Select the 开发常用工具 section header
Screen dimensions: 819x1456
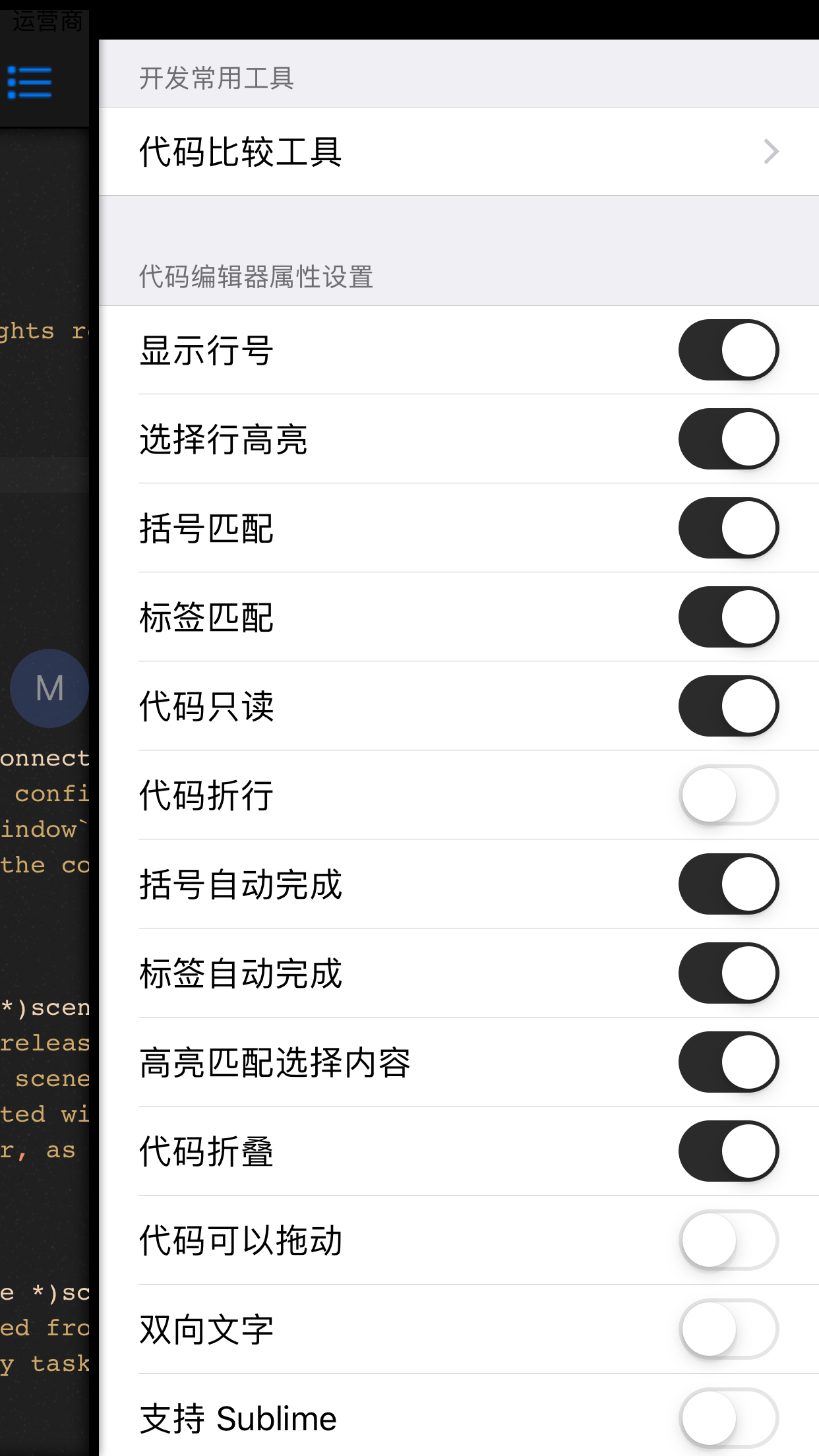point(216,78)
